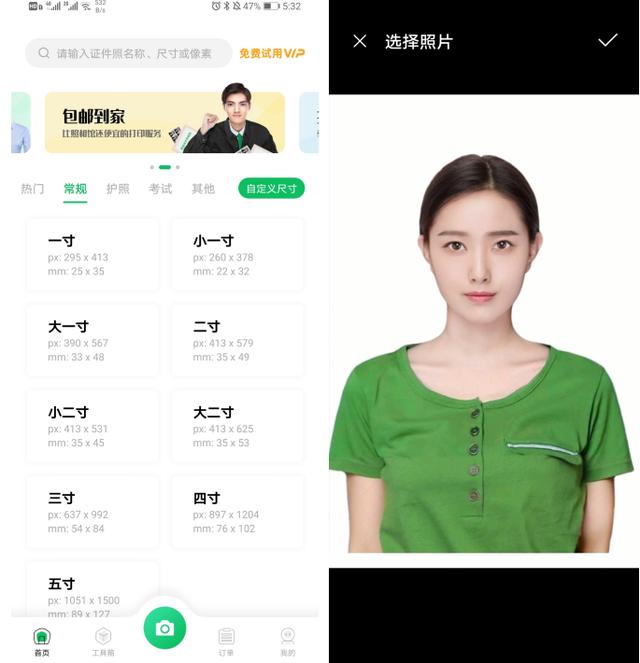Open the 订单 tab
The height and width of the screenshot is (663, 640).
227,639
